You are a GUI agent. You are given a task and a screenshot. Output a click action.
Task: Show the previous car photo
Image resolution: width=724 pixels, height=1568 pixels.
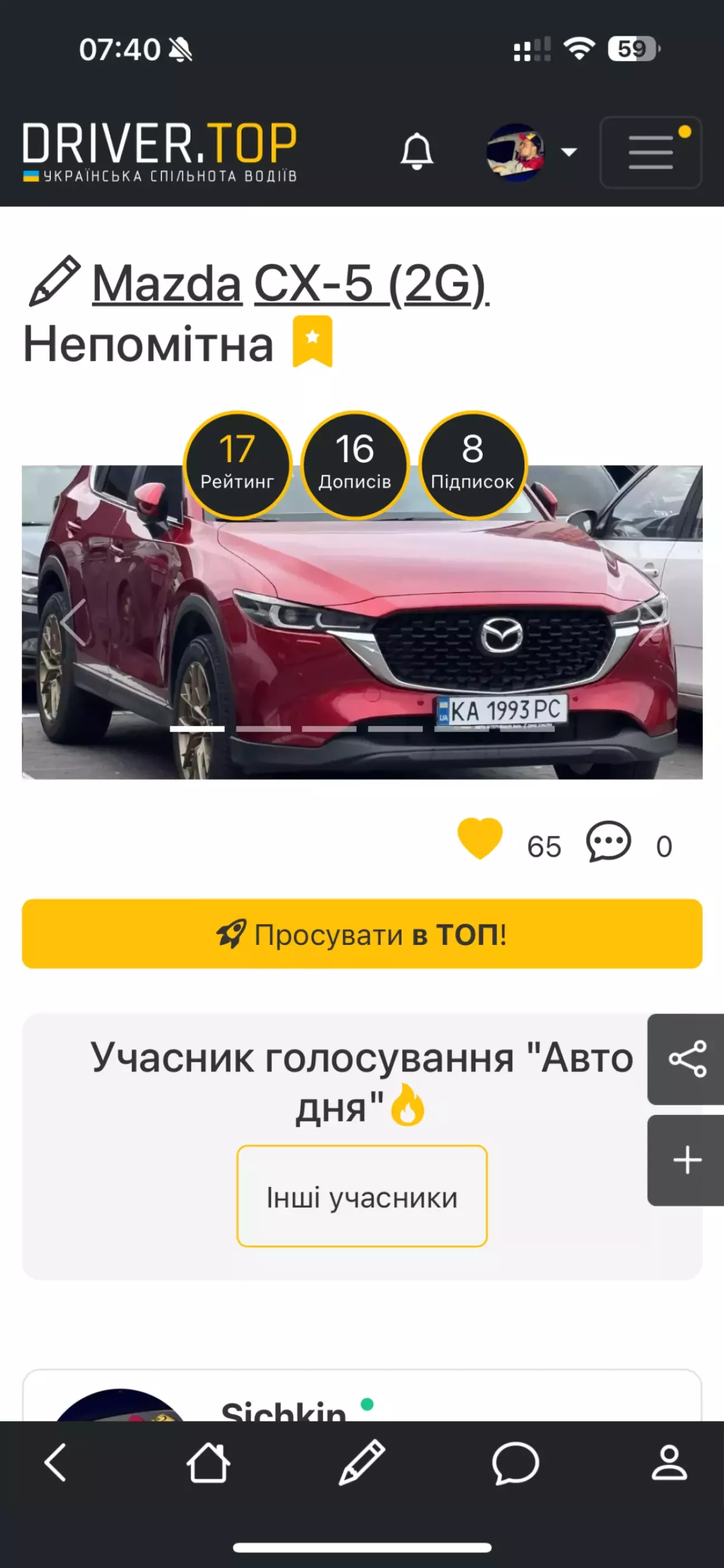pyautogui.click(x=73, y=622)
